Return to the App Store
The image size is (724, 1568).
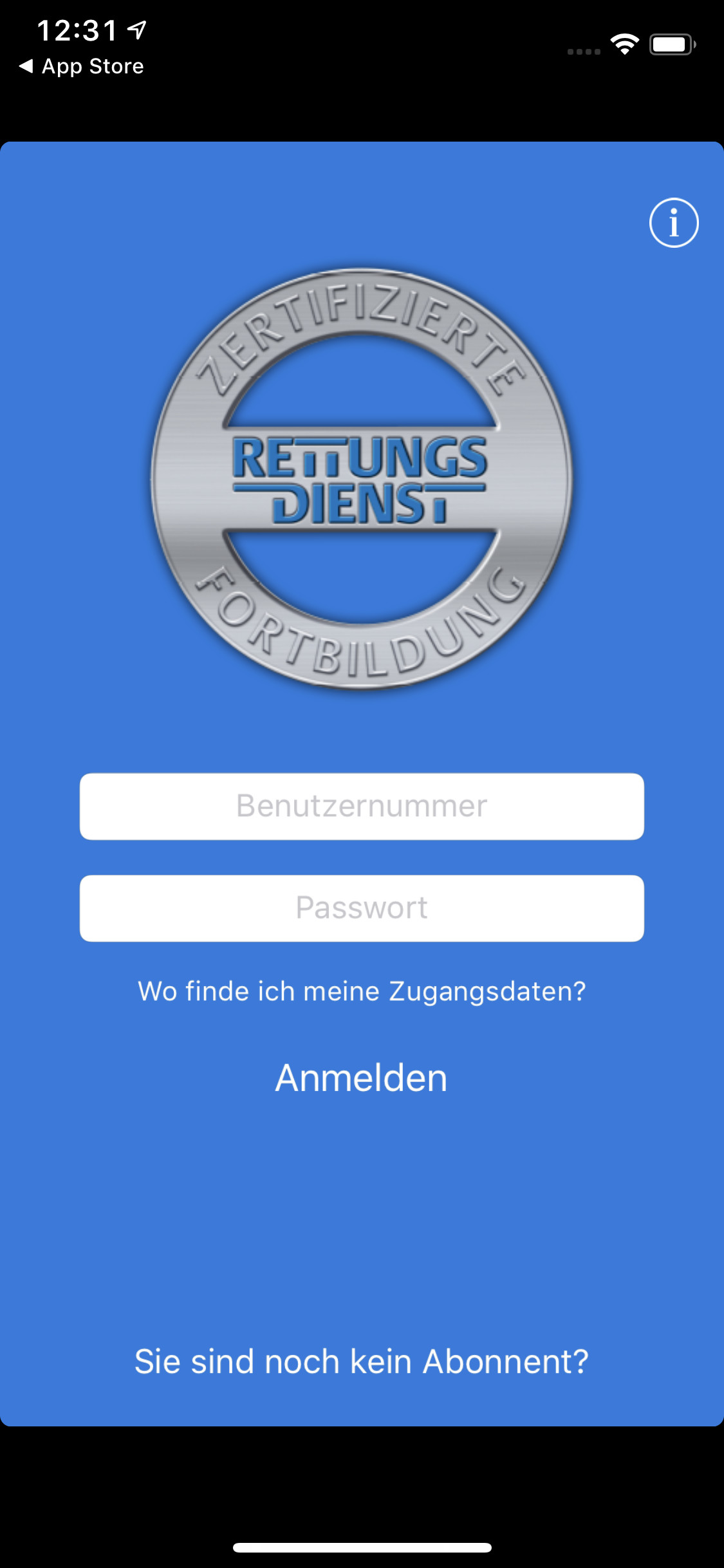point(82,66)
